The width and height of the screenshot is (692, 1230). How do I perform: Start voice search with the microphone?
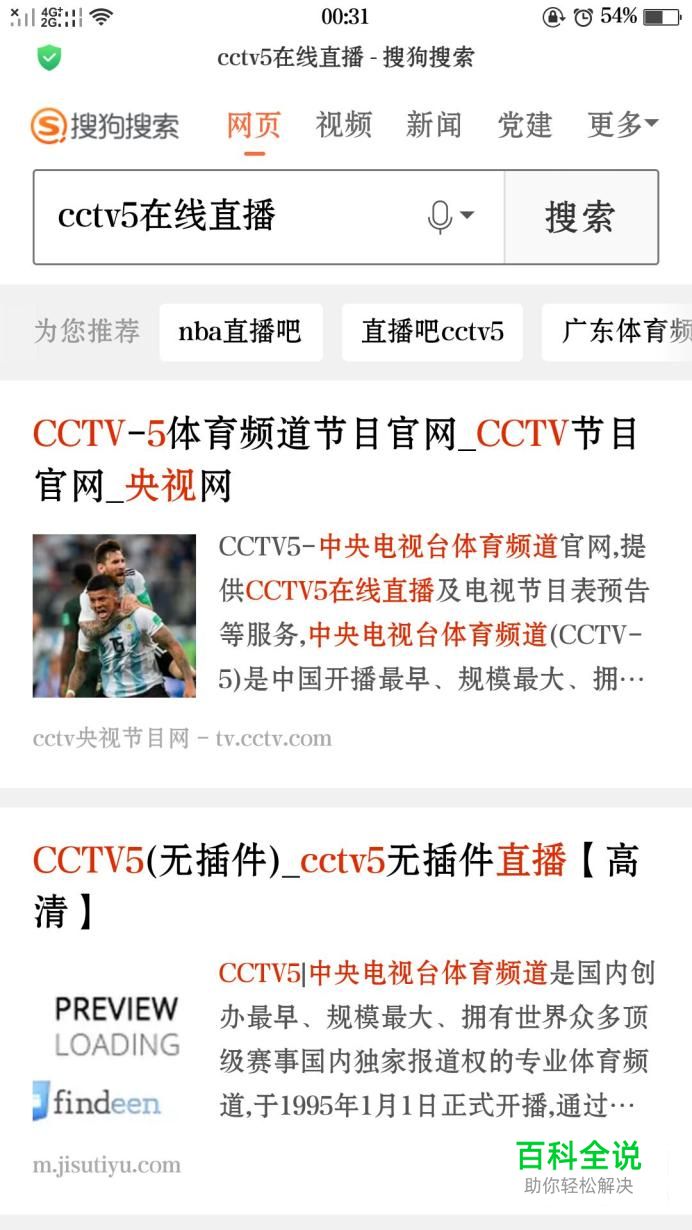click(441, 216)
